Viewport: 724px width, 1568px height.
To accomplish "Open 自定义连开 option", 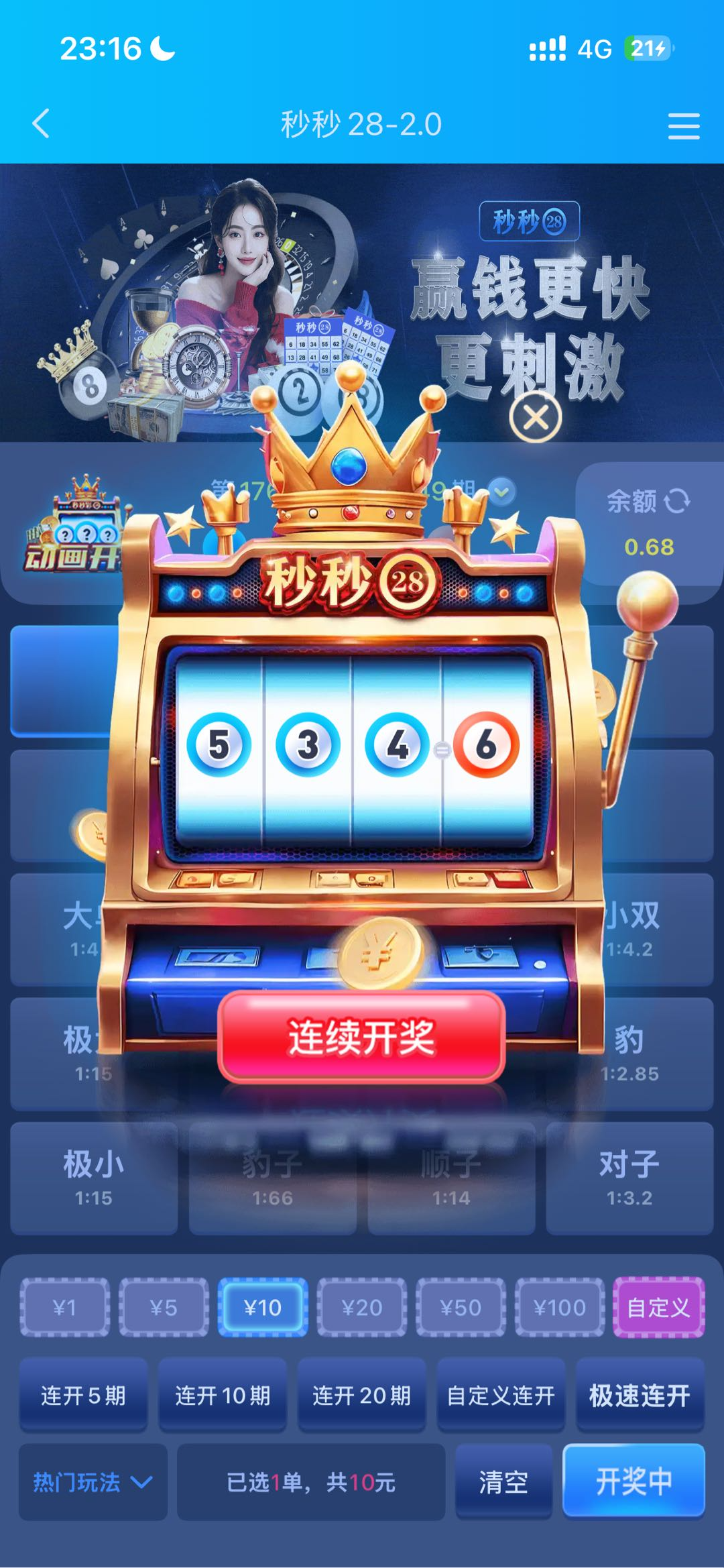I will (501, 1396).
